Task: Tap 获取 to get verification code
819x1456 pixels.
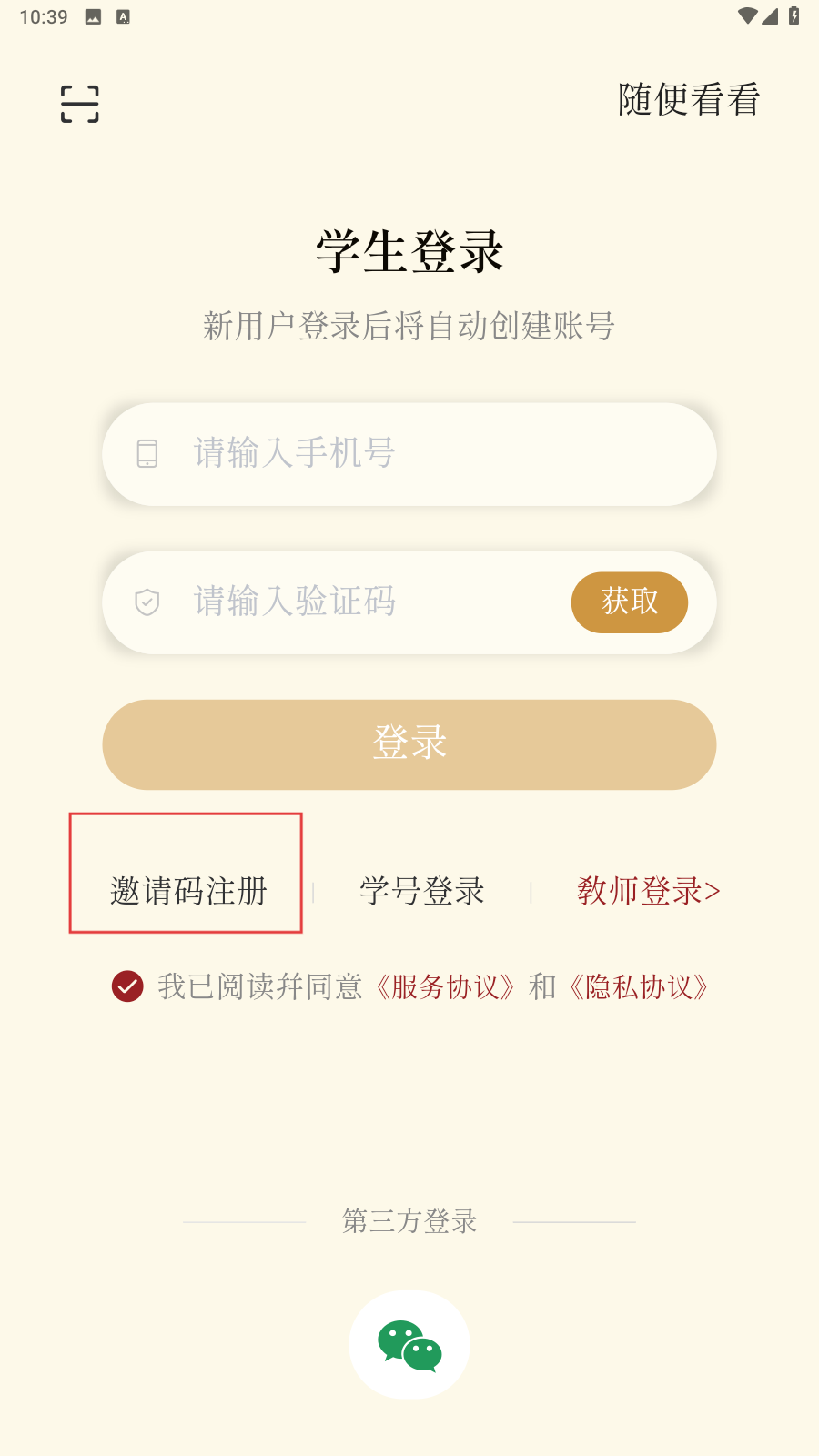Action: coord(629,602)
